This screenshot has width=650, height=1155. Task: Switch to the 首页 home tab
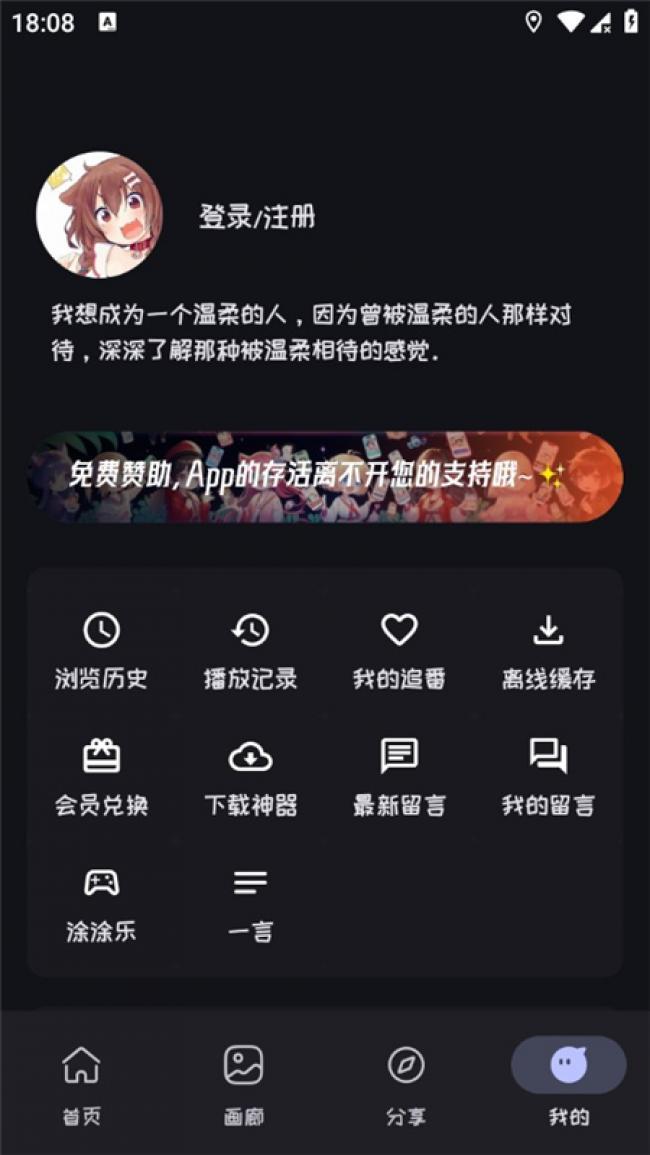pos(81,1084)
